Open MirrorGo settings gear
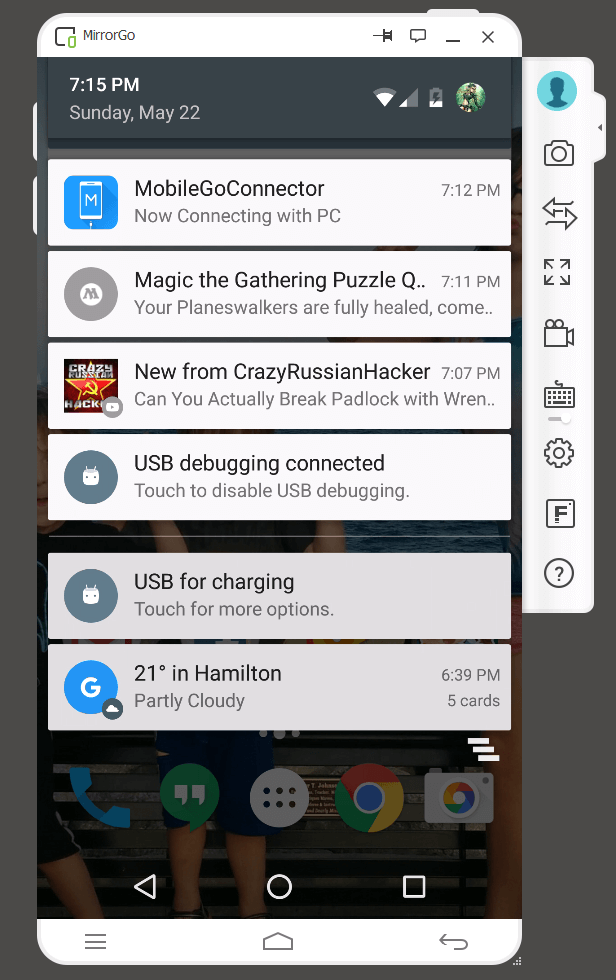 558,454
